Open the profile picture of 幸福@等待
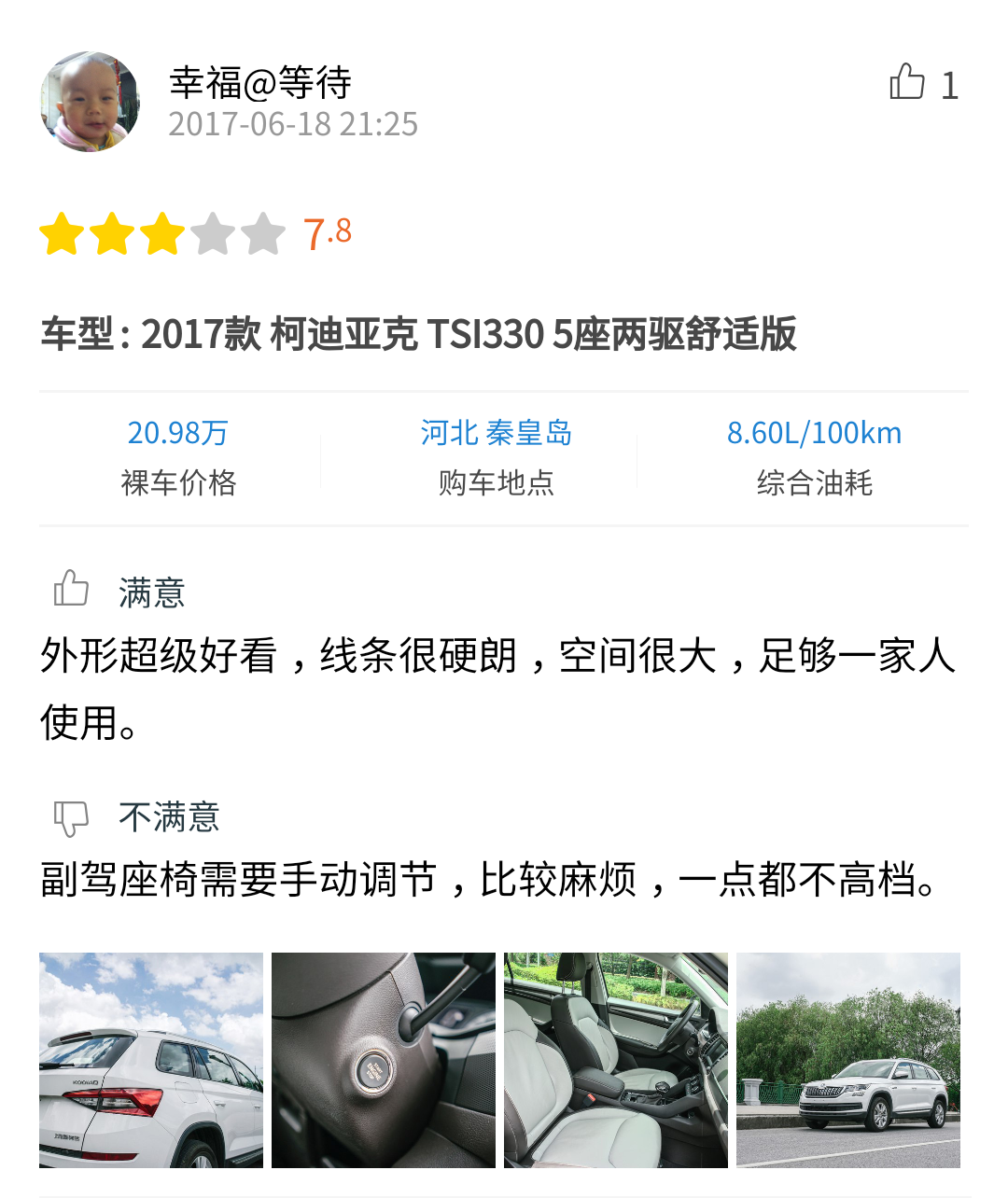Viewport: 1008px width, 1198px height. pyautogui.click(x=90, y=102)
